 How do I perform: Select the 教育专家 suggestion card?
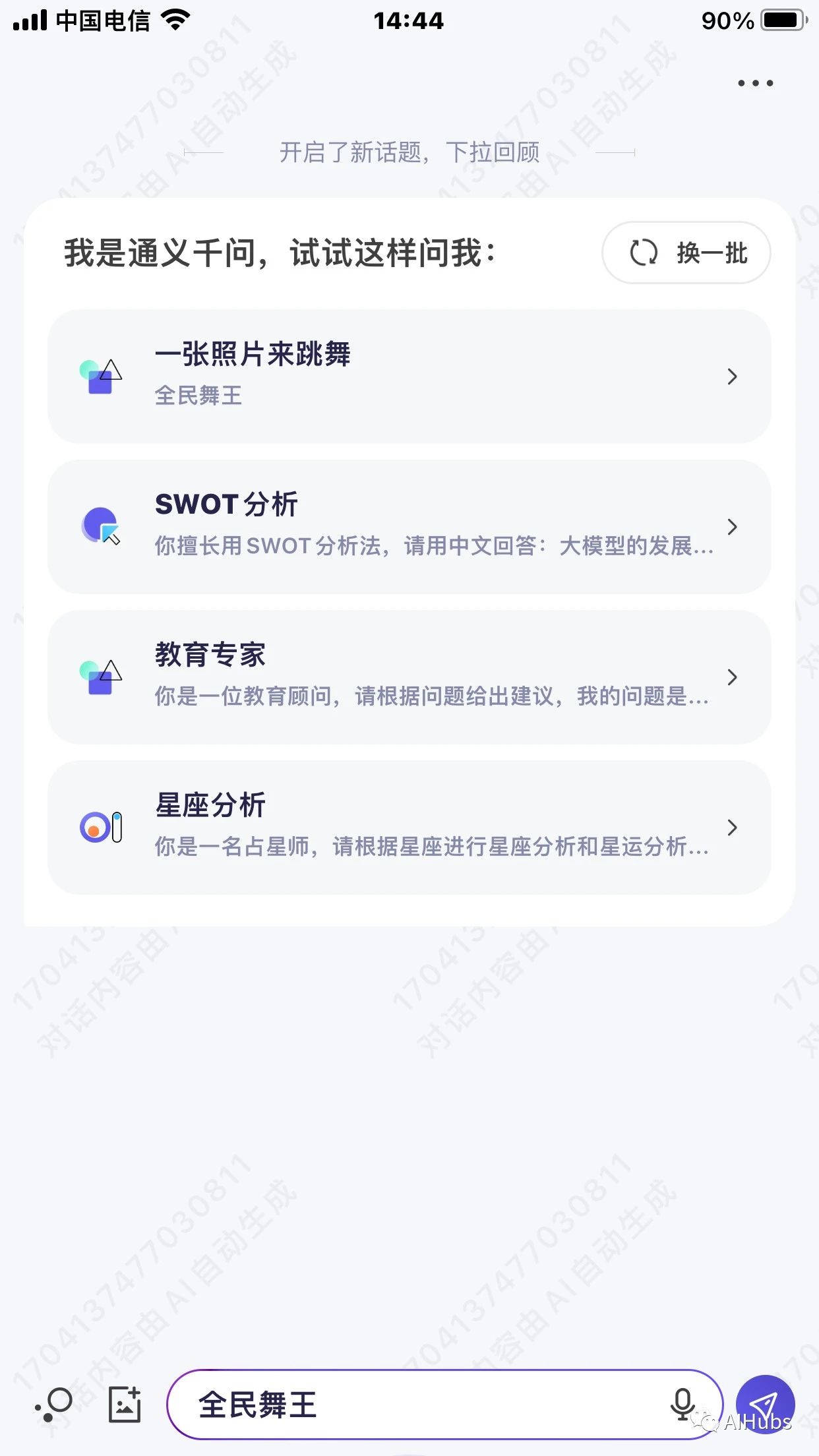409,677
